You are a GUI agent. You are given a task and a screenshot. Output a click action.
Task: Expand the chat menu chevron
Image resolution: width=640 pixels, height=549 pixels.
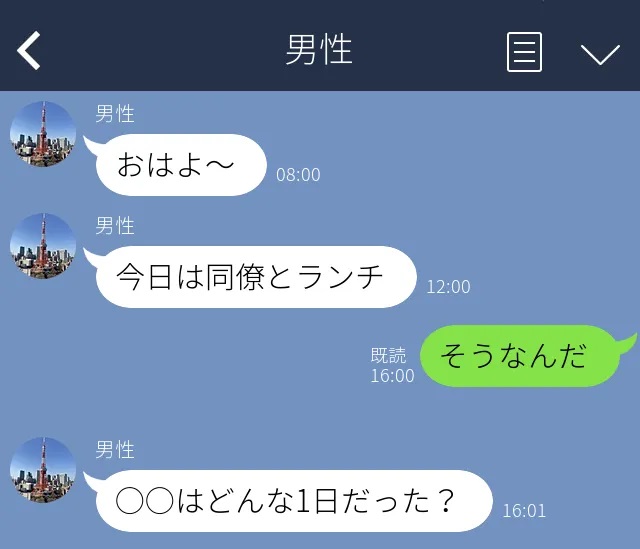pos(600,53)
